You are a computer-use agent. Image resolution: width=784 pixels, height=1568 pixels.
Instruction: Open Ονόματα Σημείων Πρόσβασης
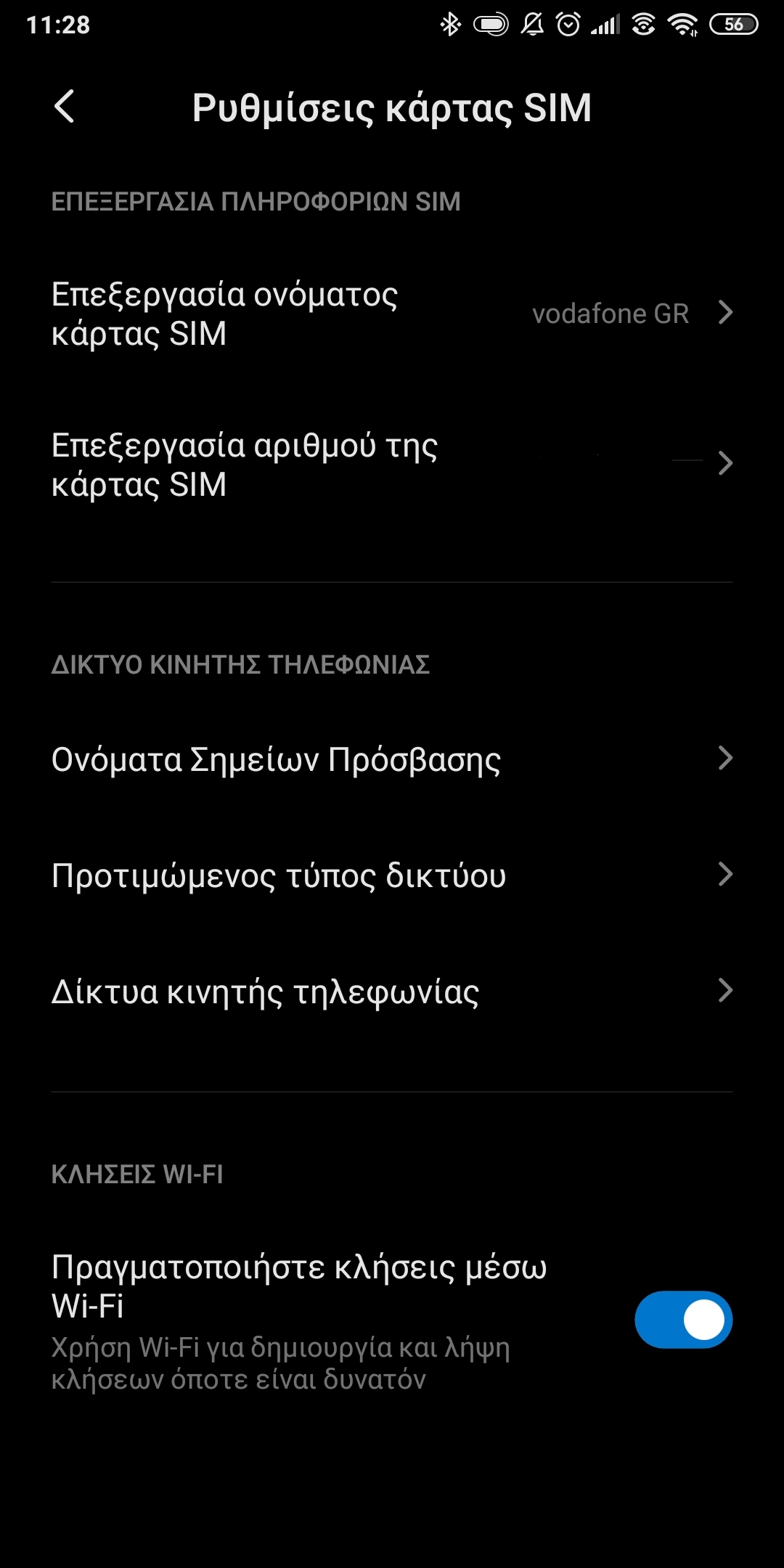[392, 759]
